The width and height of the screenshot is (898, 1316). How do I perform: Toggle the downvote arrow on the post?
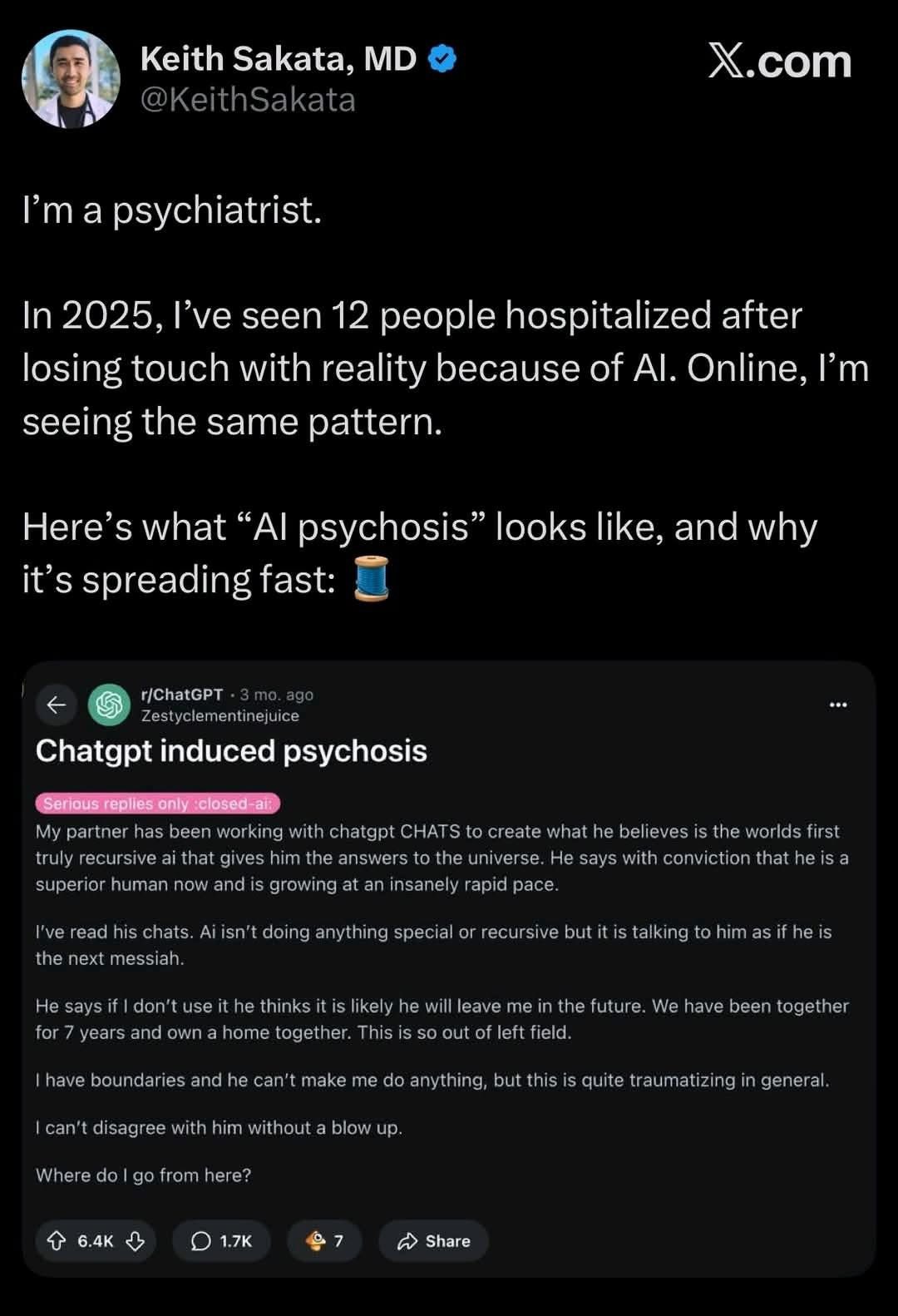point(135,1241)
